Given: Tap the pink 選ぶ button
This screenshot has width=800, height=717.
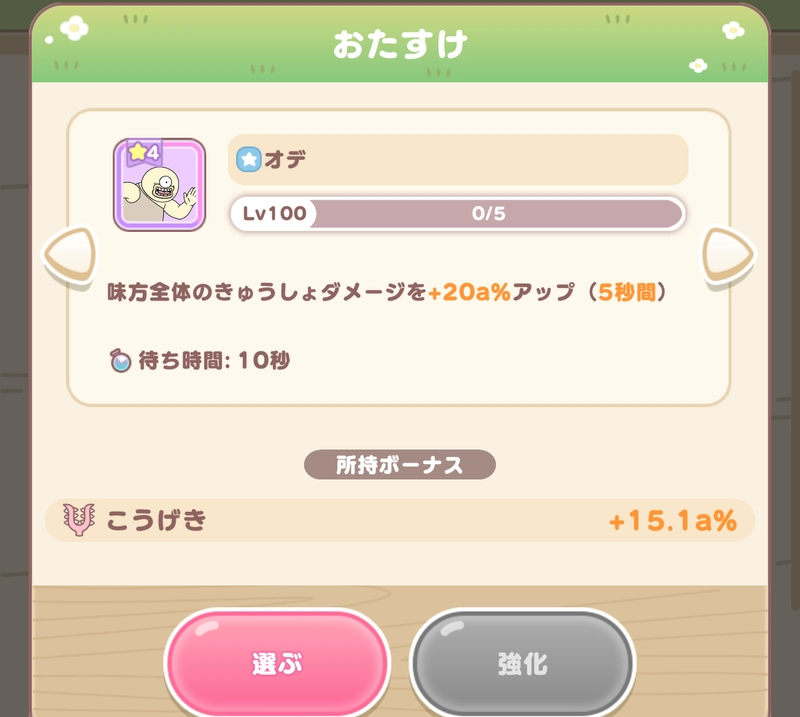Looking at the screenshot, I should [276, 662].
